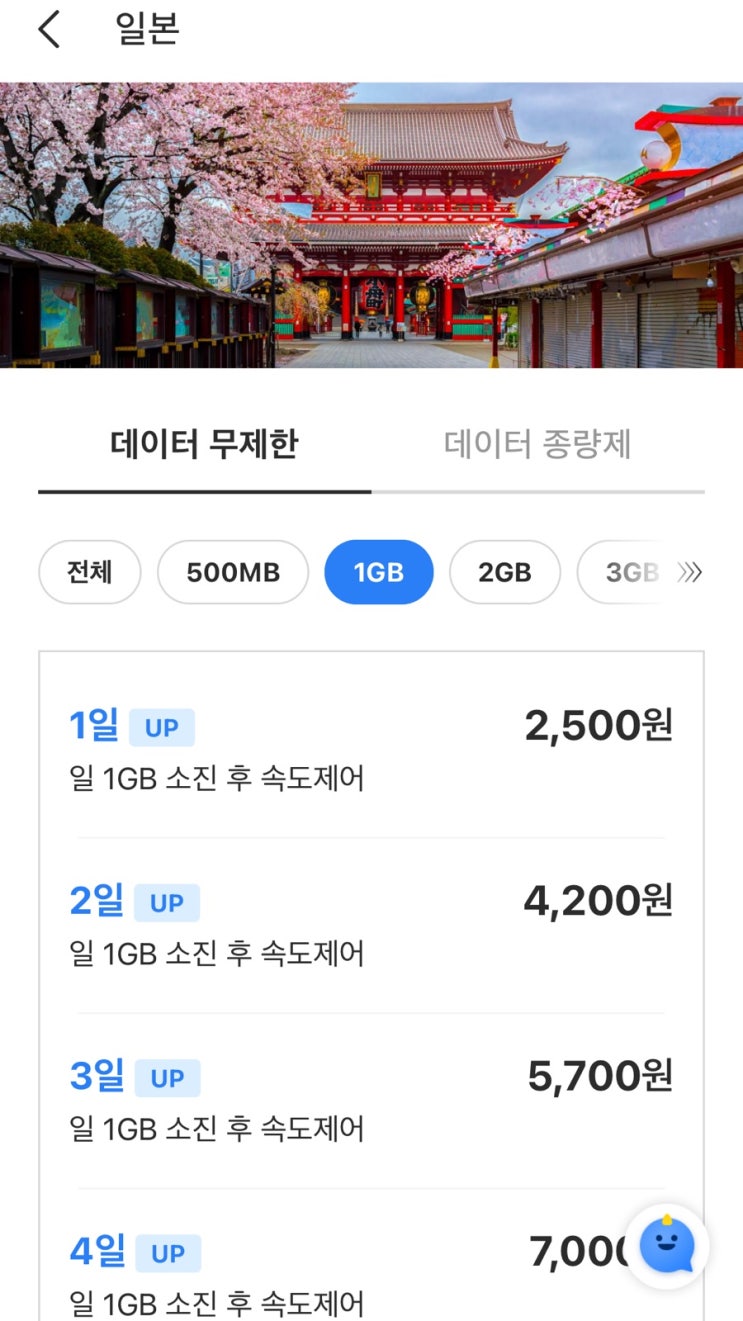Viewport: 743px width, 1321px height.
Task: Tap the UP badge beside the 2일 plan
Action: [167, 902]
